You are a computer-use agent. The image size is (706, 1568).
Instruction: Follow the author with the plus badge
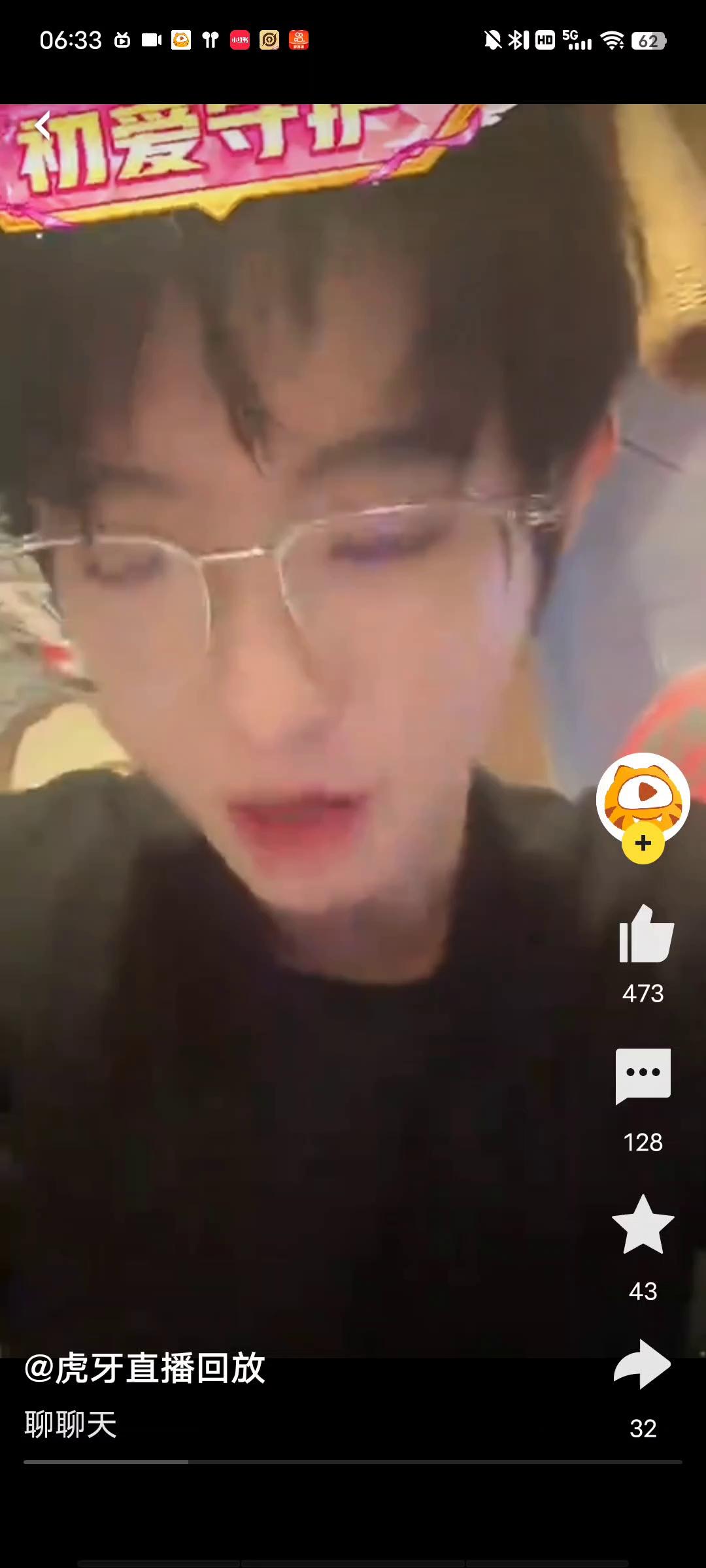(643, 843)
